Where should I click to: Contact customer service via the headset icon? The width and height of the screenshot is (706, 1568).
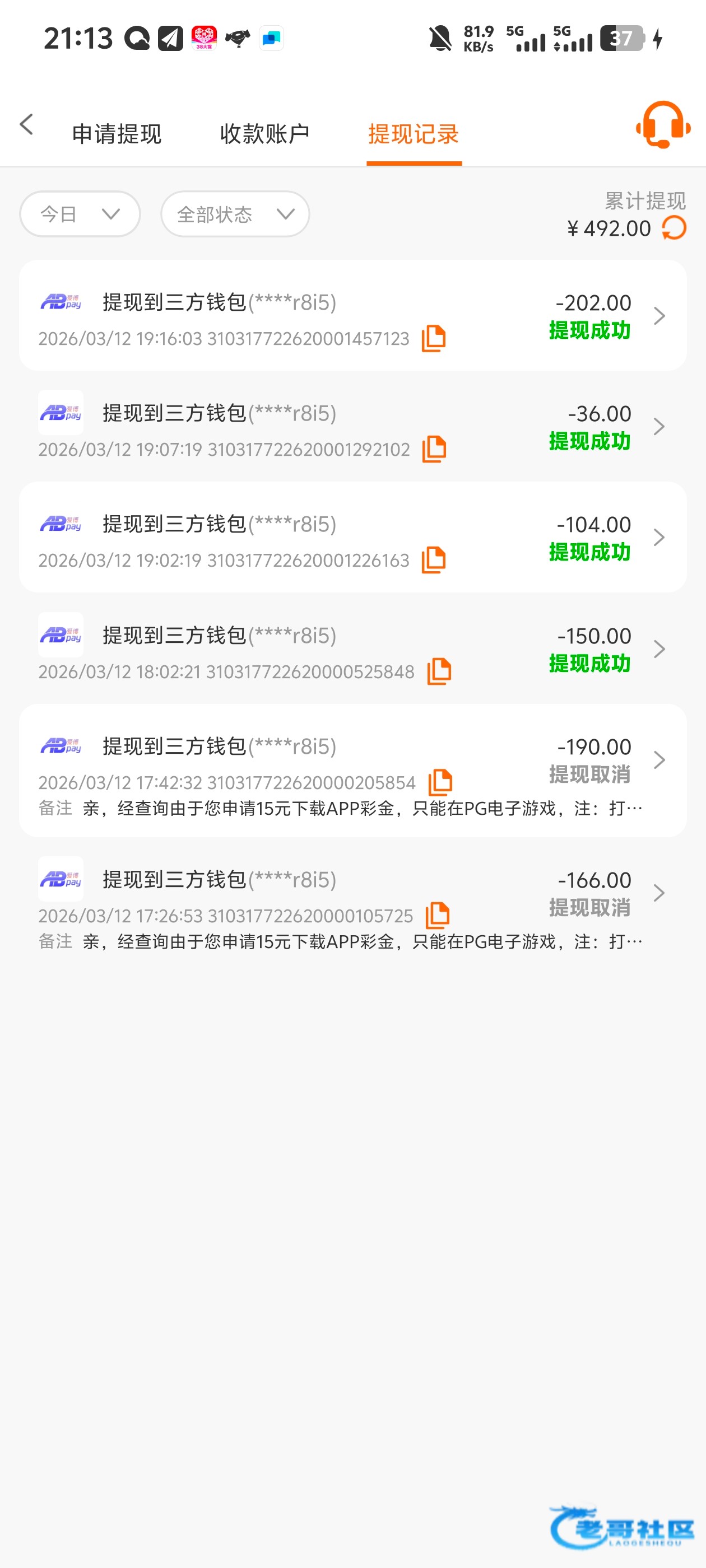[x=663, y=125]
